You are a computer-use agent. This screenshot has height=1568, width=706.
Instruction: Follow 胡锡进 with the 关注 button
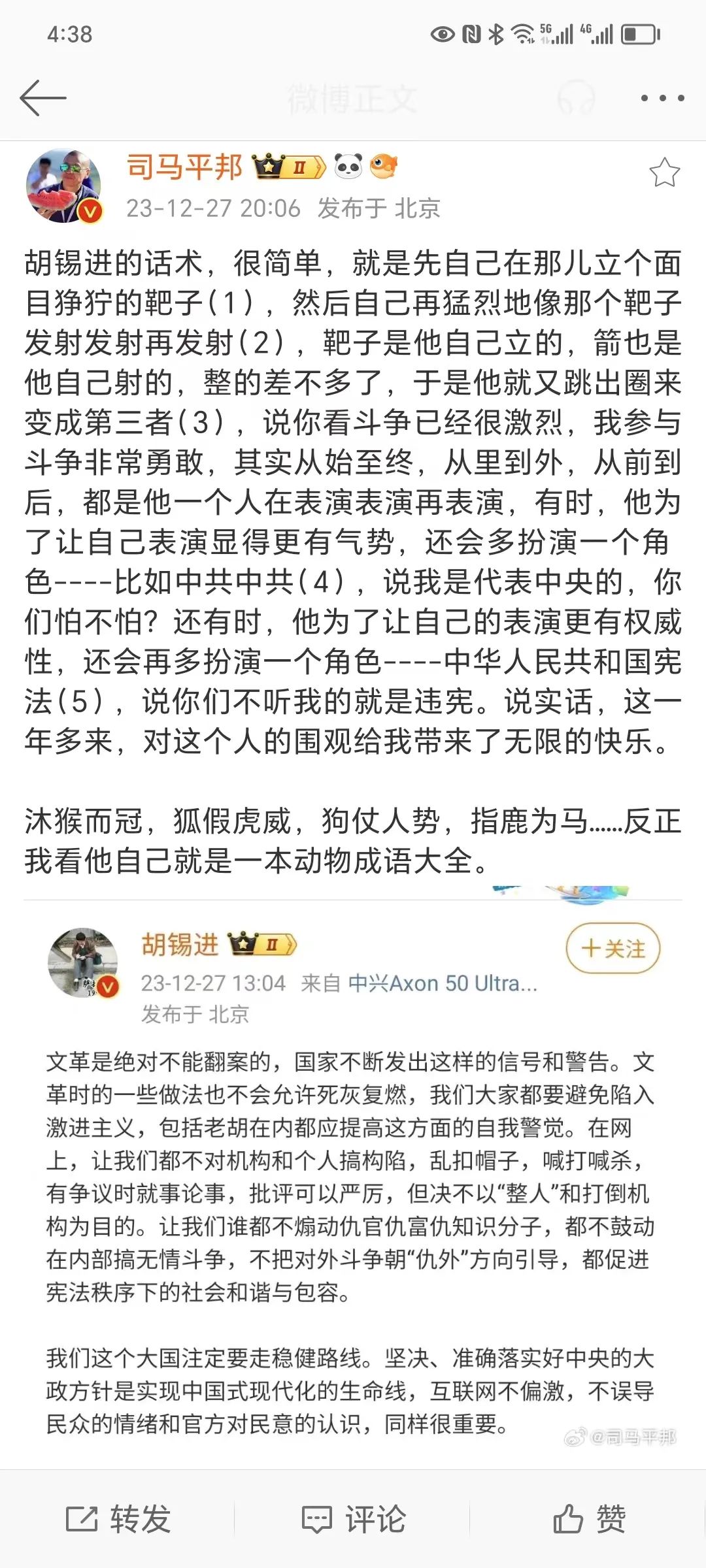pos(613,948)
